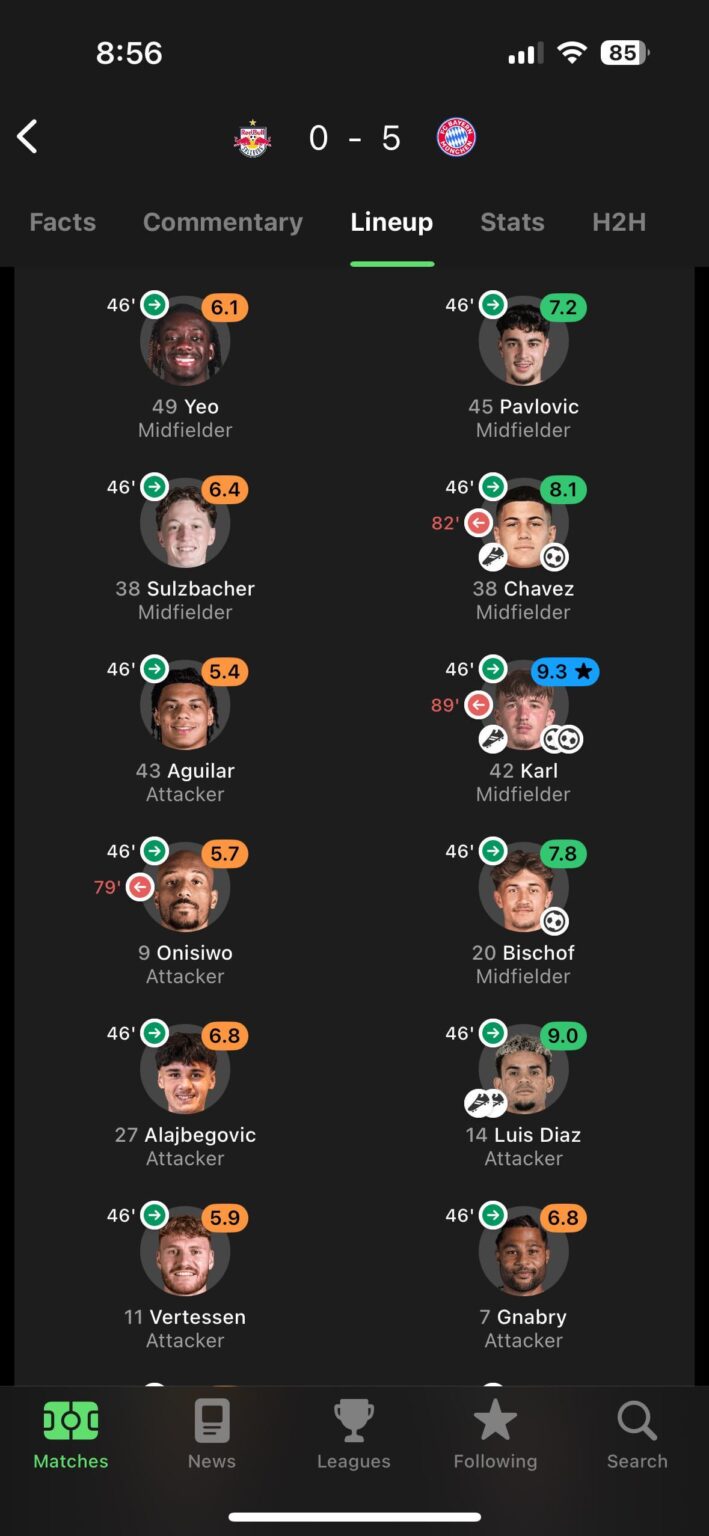709x1536 pixels.
Task: Switch to the Facts tab
Action: coord(63,222)
